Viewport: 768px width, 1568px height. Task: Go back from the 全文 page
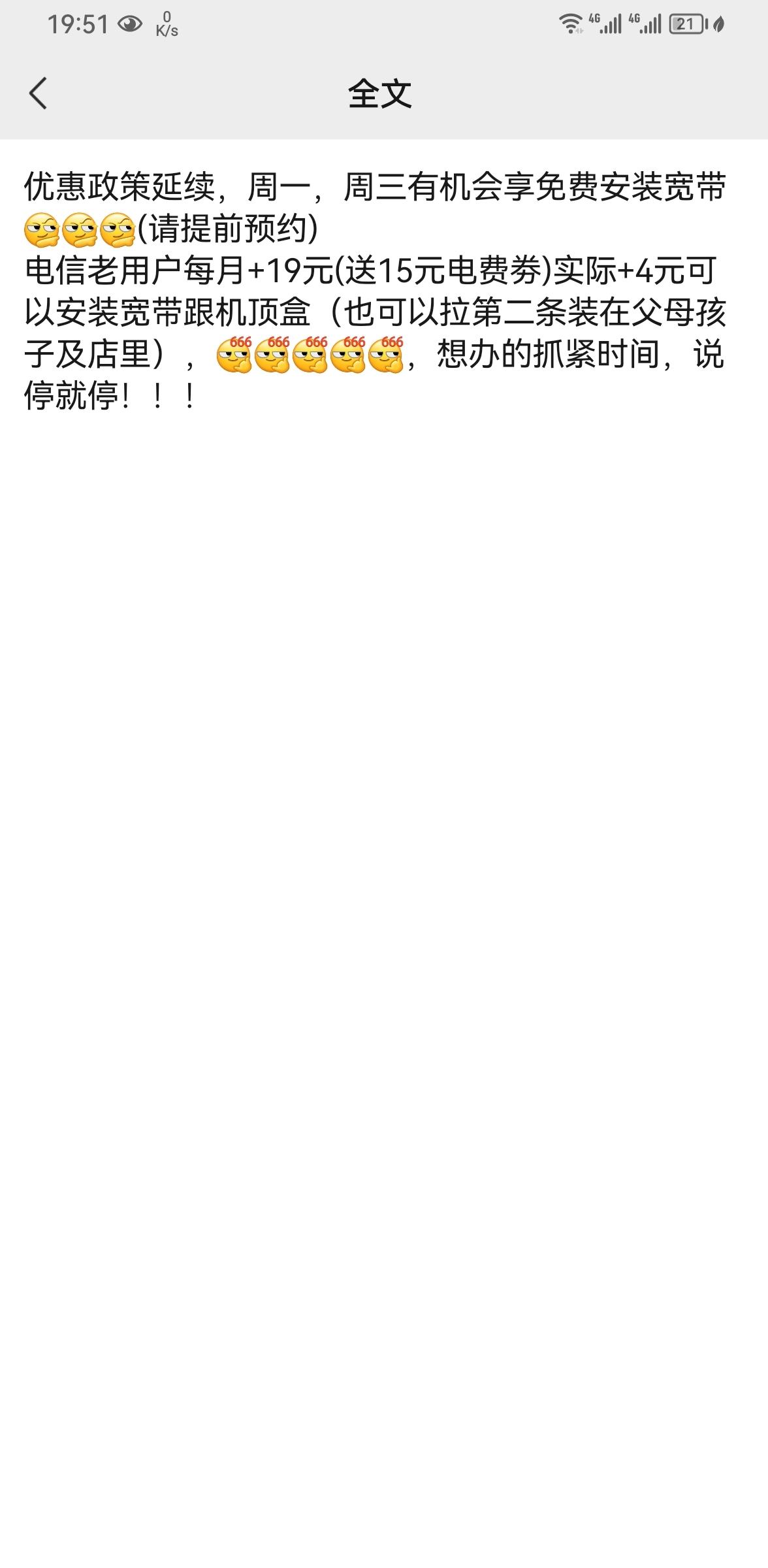[38, 93]
